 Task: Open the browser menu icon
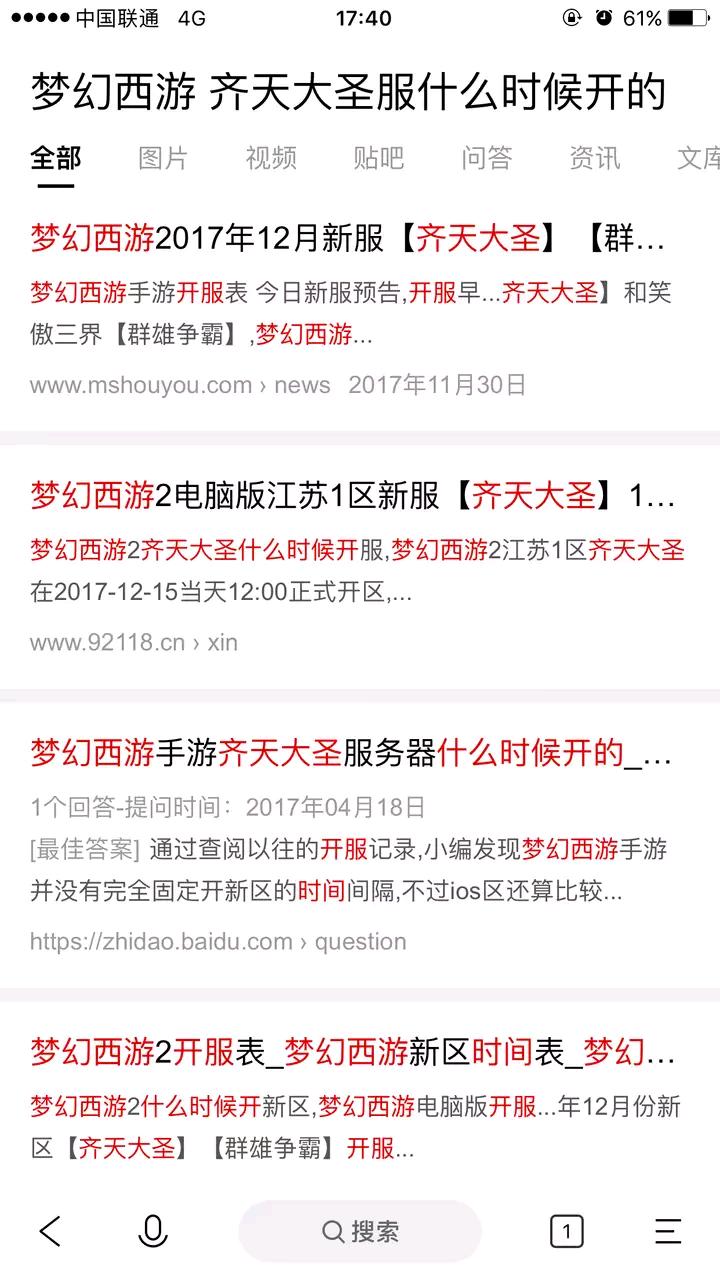[668, 1231]
